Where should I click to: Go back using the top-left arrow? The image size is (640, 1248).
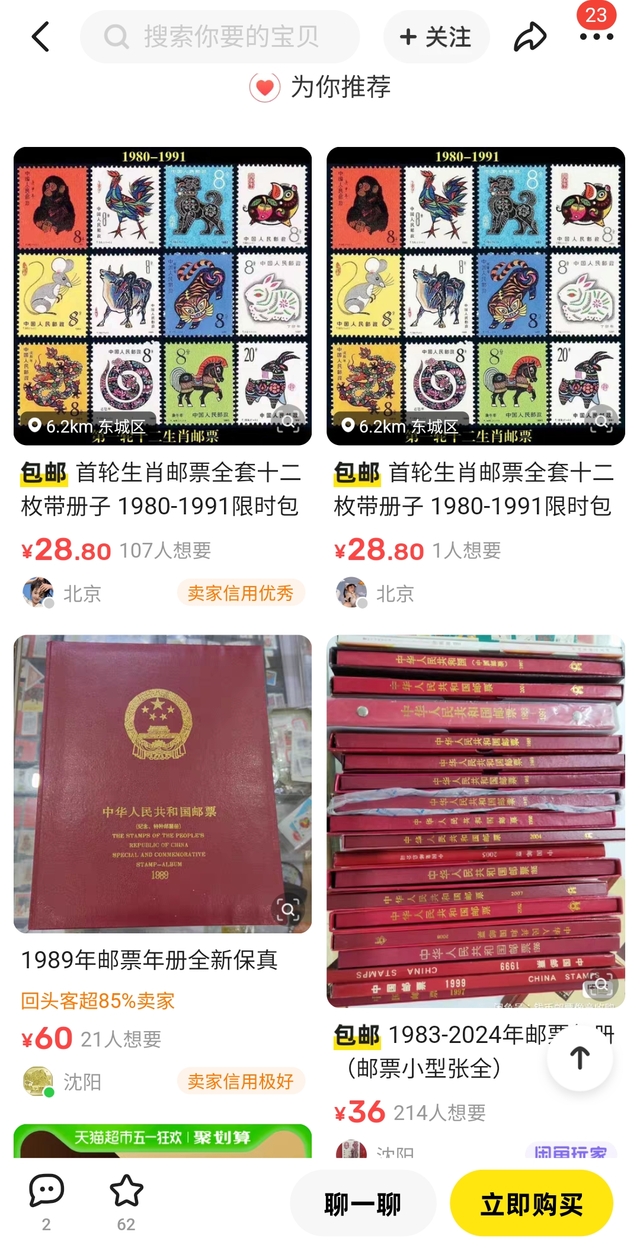point(40,38)
